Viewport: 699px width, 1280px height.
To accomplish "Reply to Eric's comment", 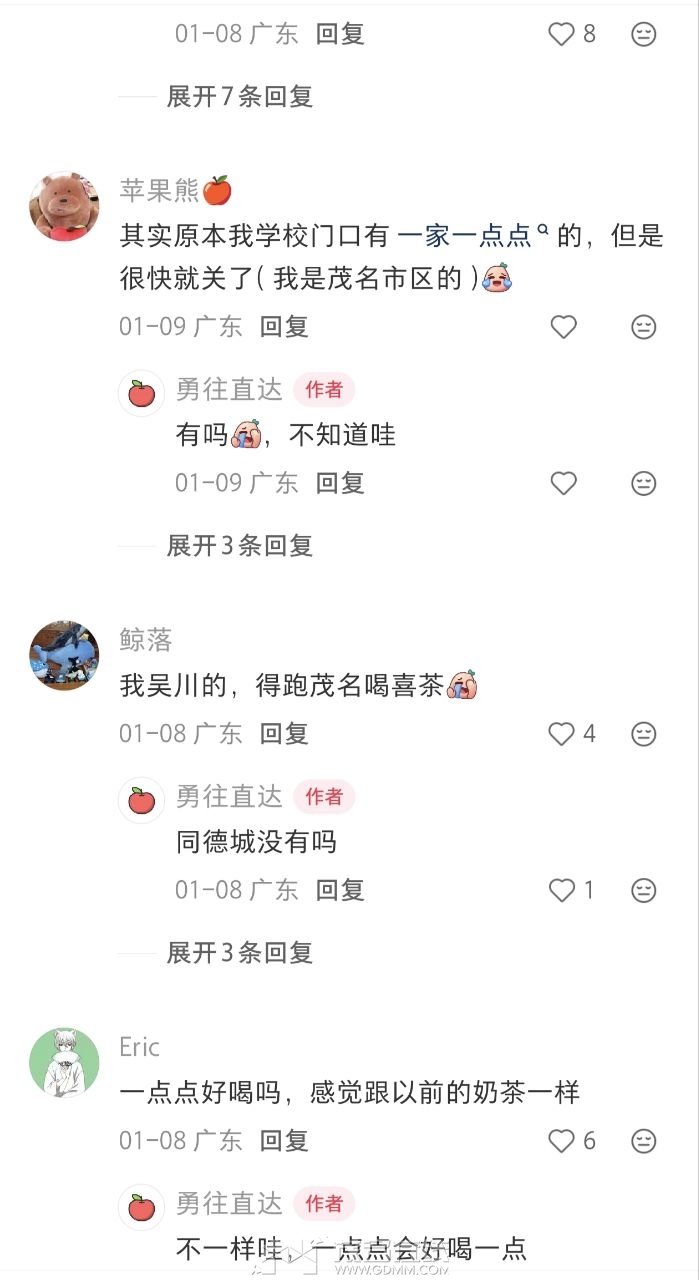I will 284,1141.
